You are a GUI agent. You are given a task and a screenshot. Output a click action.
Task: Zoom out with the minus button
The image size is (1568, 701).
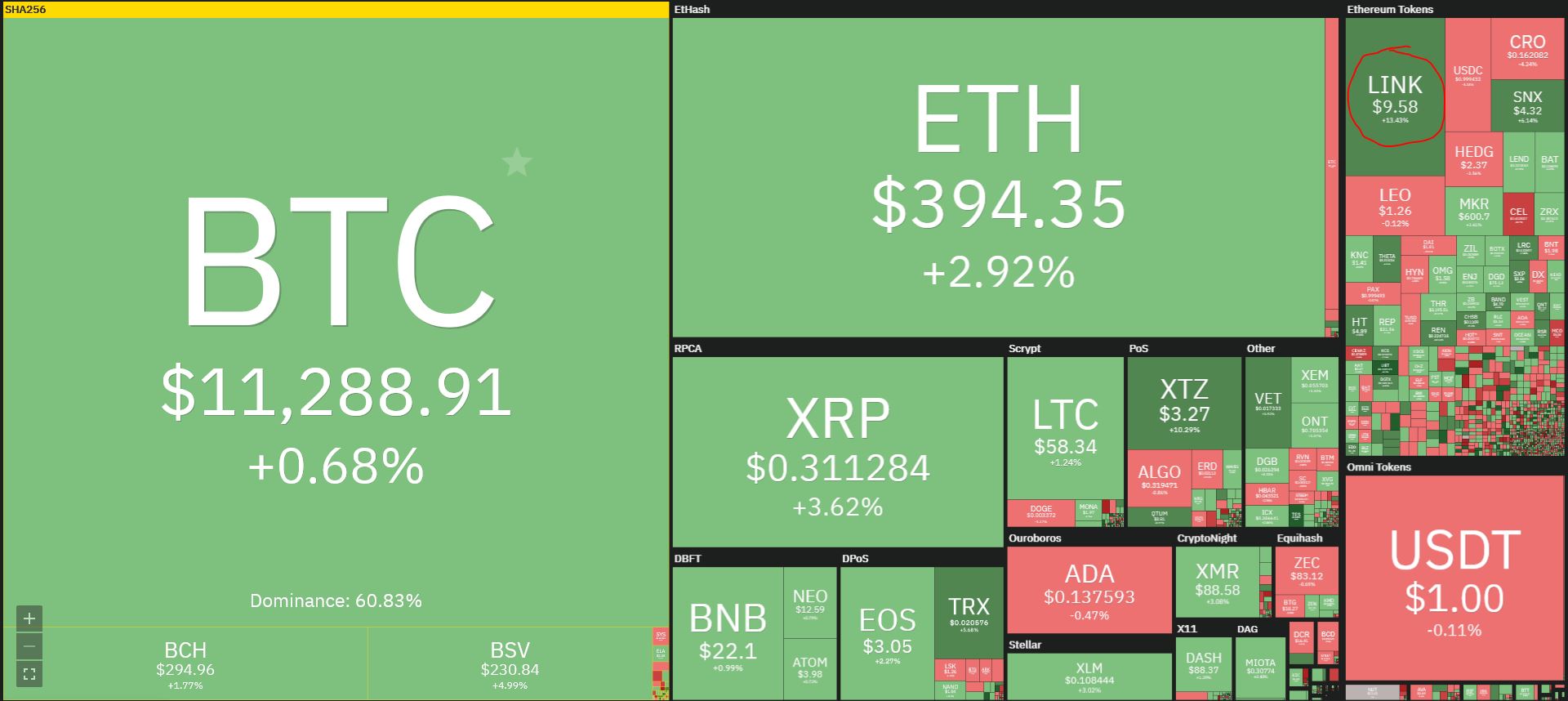[x=29, y=646]
